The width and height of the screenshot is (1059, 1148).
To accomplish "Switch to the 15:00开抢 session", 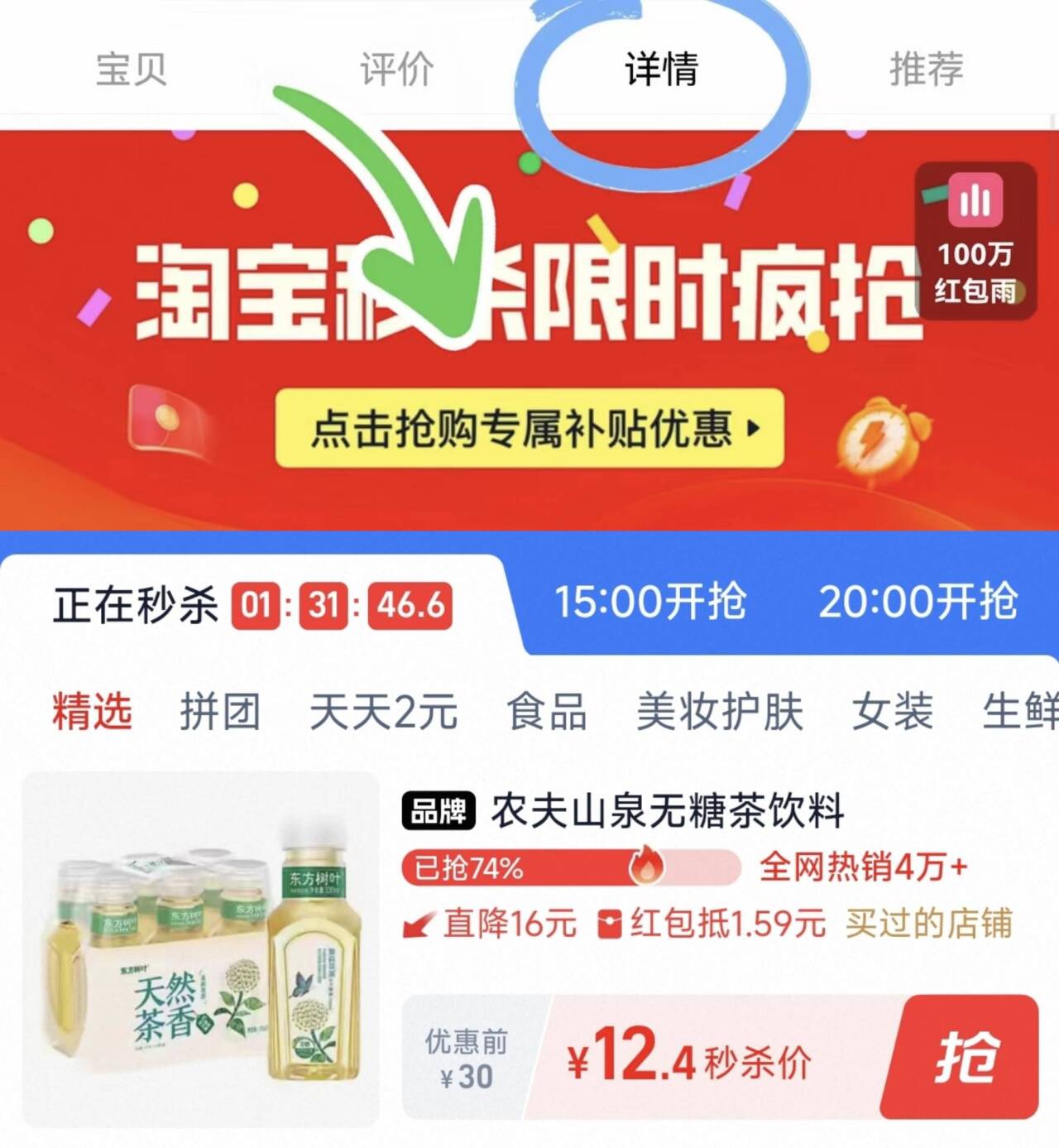I will pyautogui.click(x=649, y=601).
